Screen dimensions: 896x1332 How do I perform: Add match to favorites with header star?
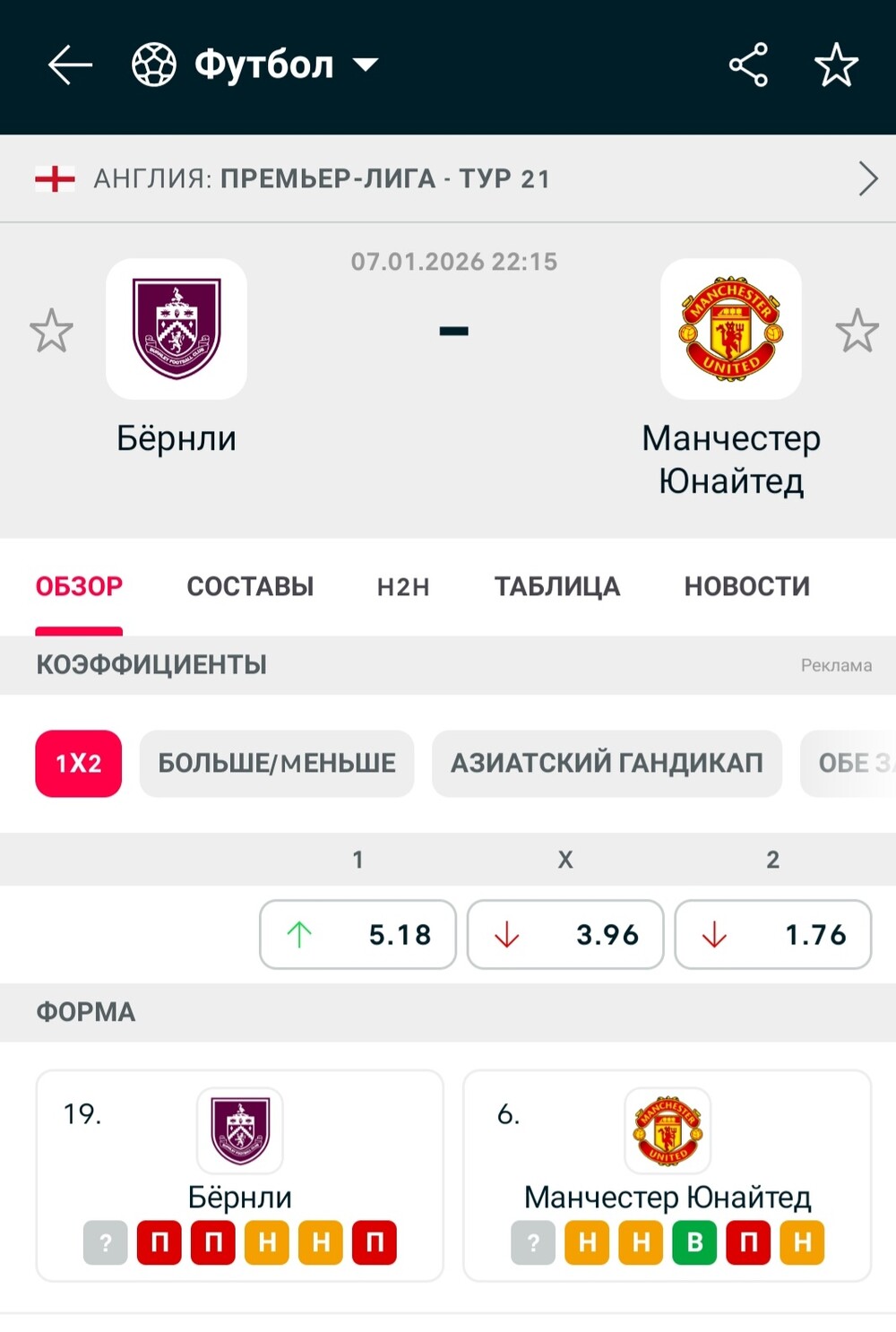coord(836,65)
